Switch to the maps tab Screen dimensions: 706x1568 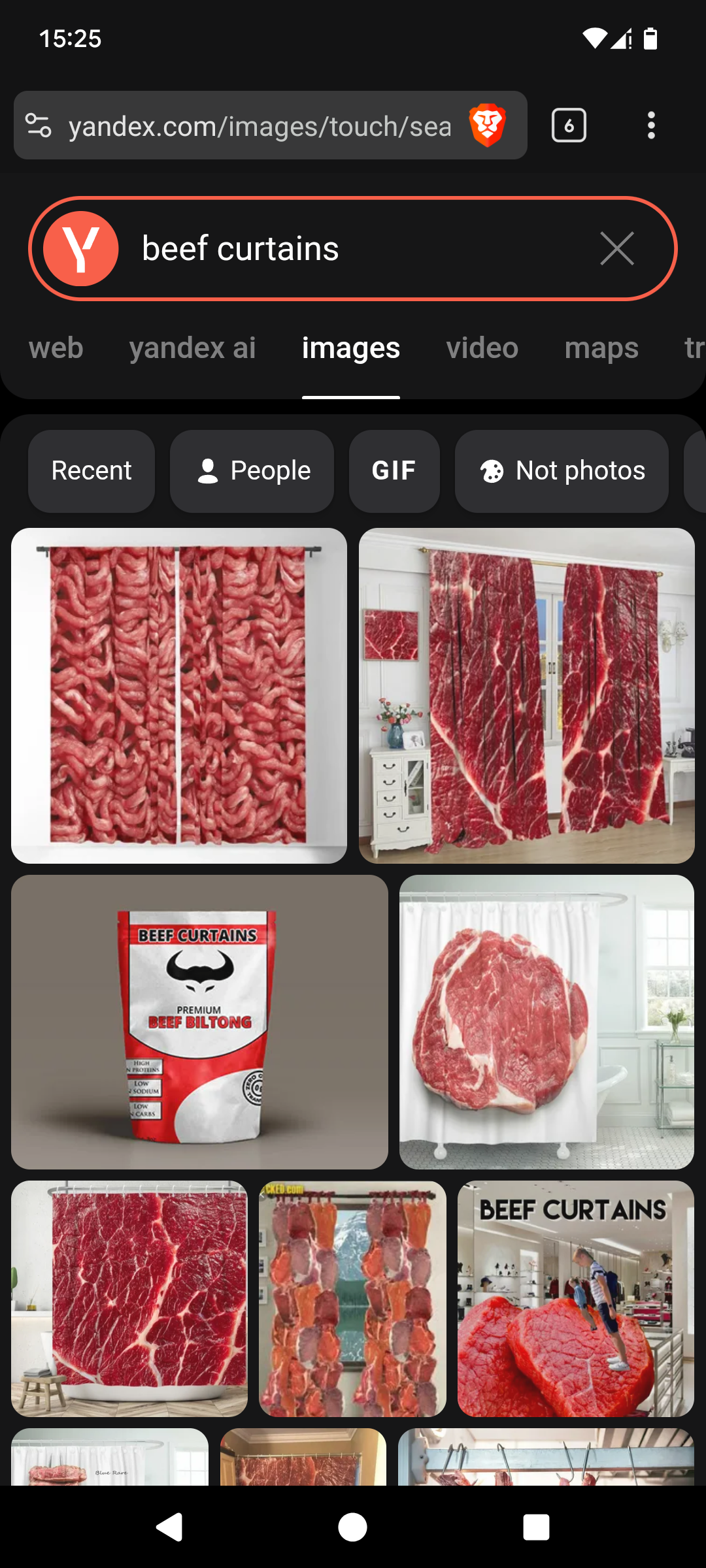(601, 348)
